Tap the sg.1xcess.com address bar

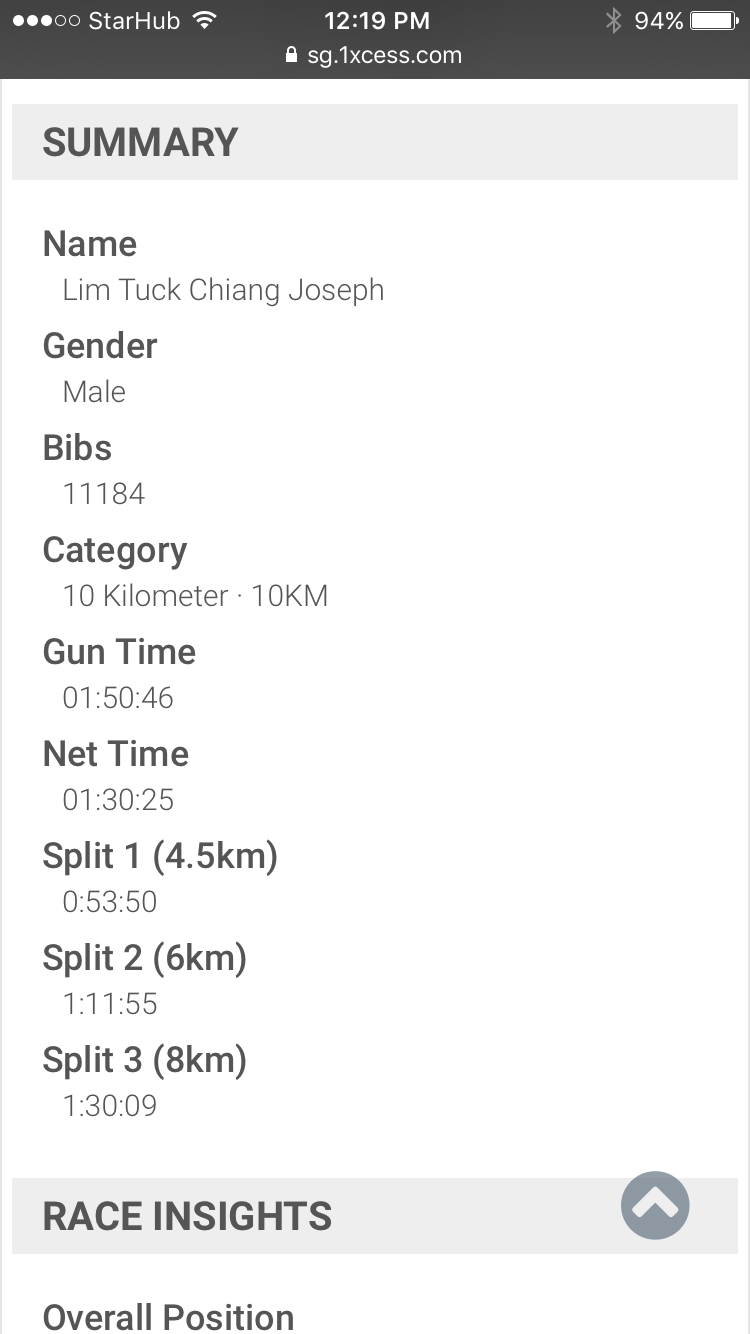coord(374,55)
